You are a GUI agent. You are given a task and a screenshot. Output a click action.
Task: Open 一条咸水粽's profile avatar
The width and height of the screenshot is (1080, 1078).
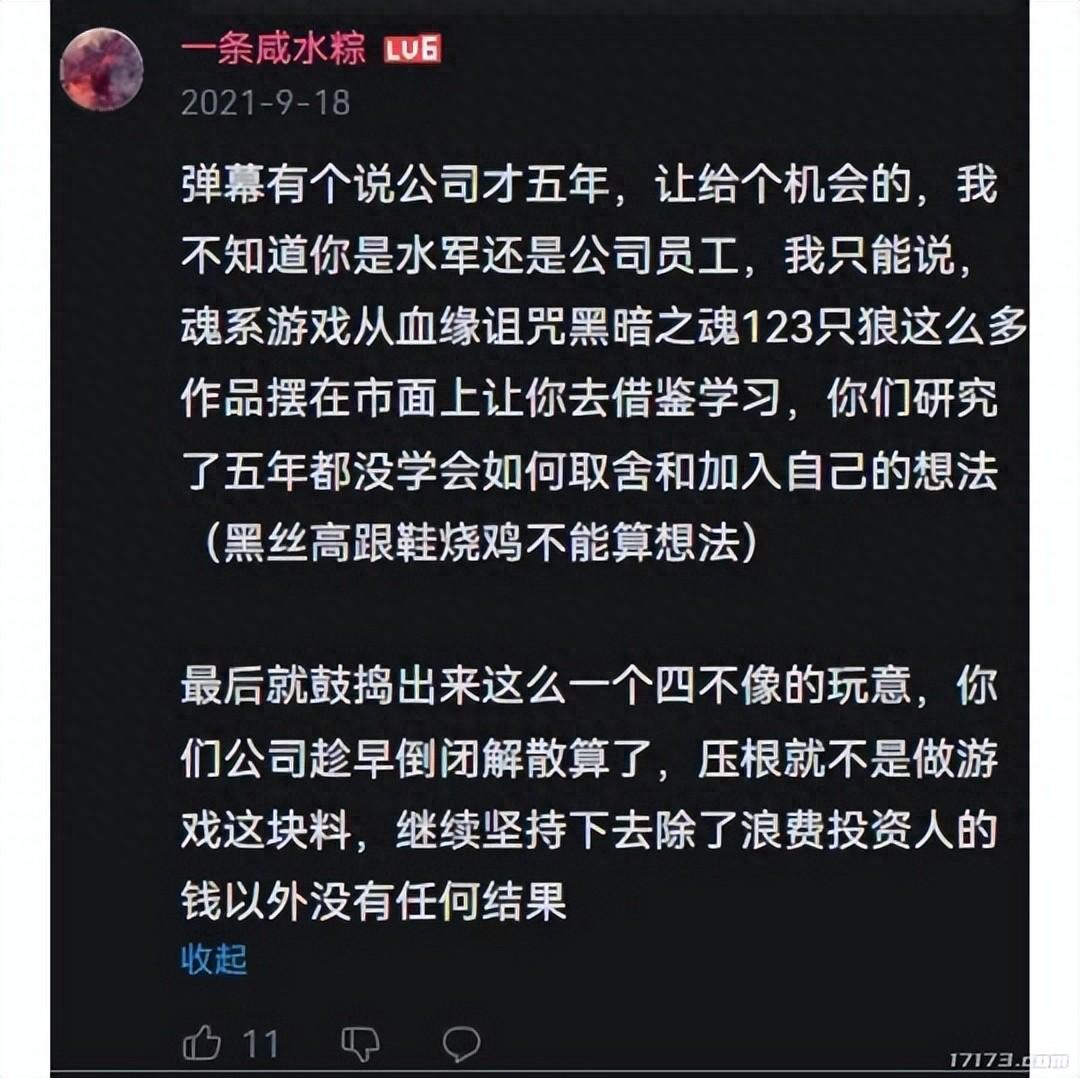pos(102,69)
